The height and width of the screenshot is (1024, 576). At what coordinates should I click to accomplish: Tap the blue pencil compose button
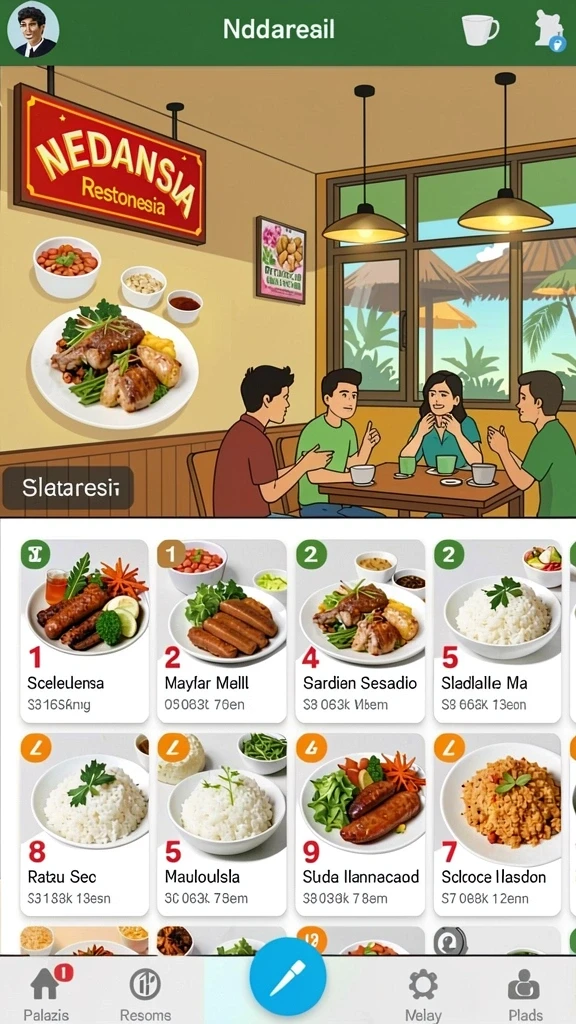click(x=287, y=976)
